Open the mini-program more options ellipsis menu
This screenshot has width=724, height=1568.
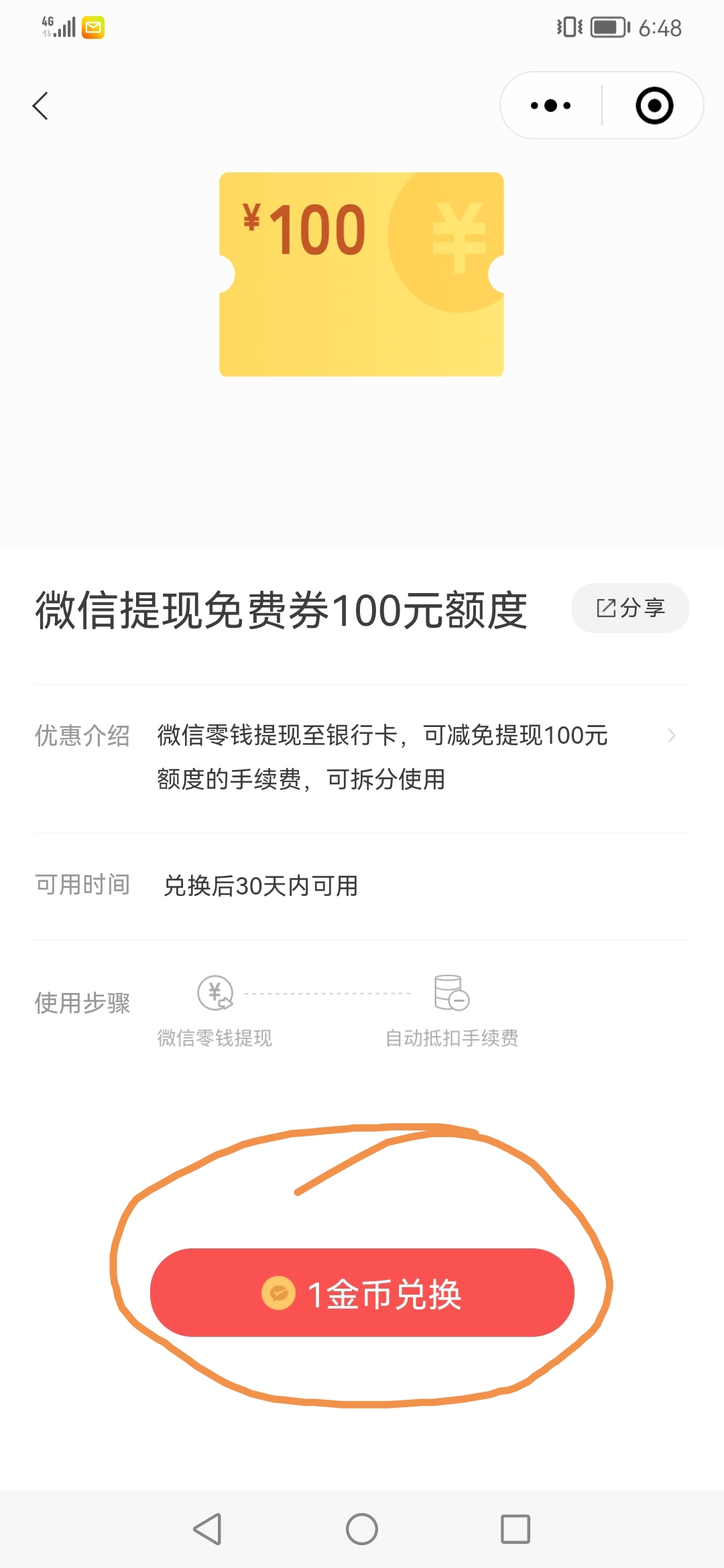click(x=548, y=105)
